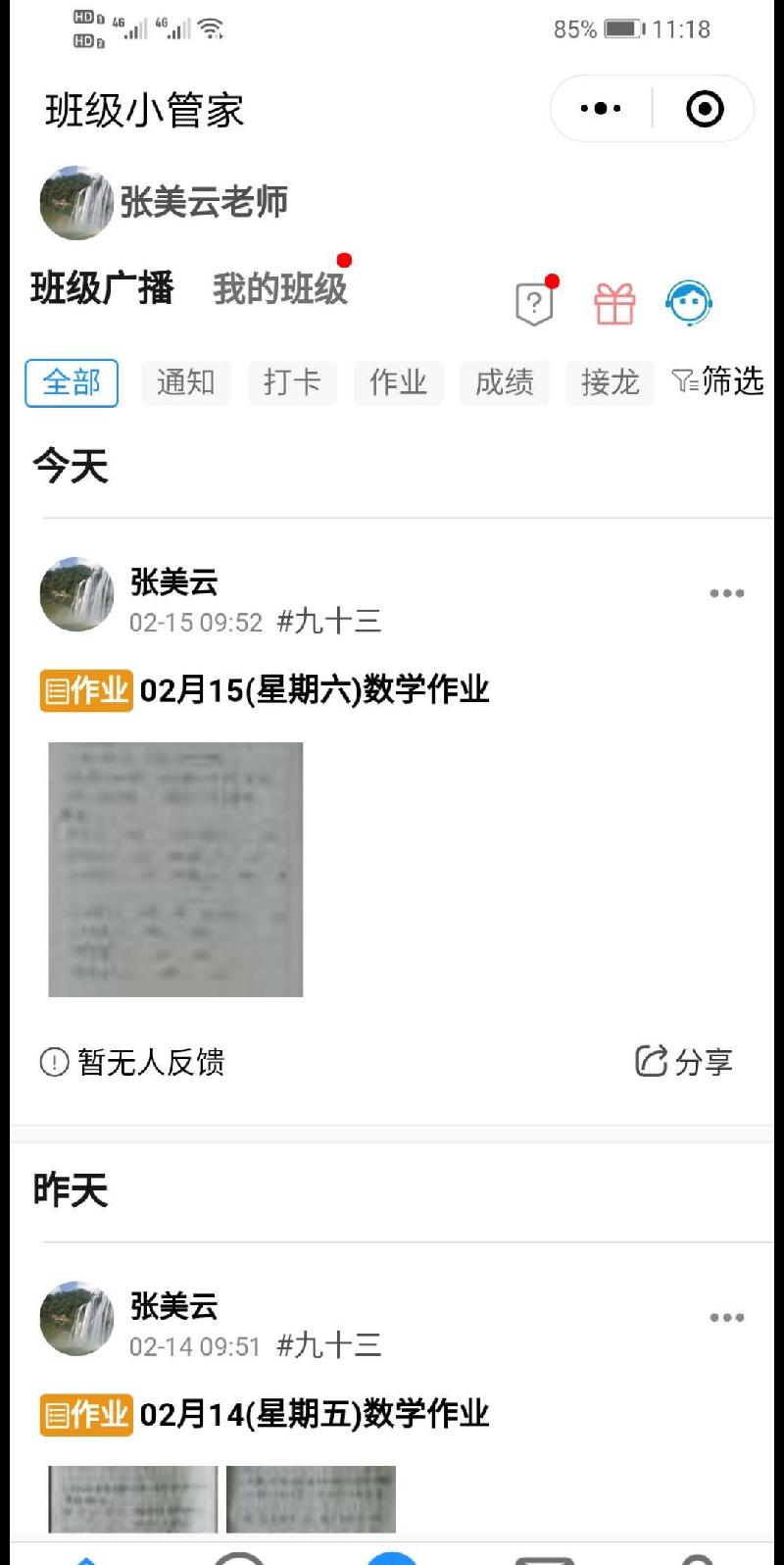Filter by 接龙

tap(610, 382)
